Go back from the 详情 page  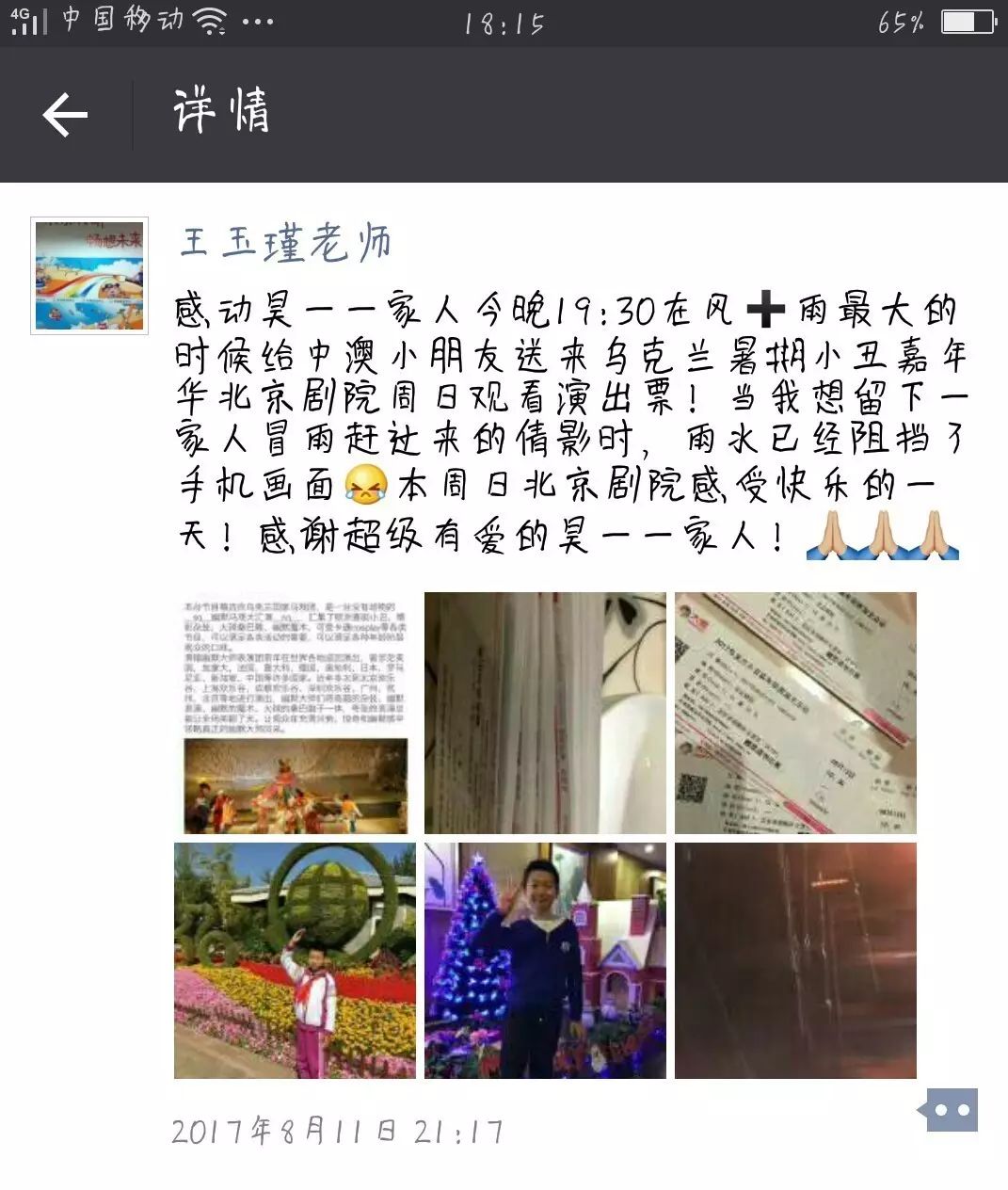coord(65,115)
